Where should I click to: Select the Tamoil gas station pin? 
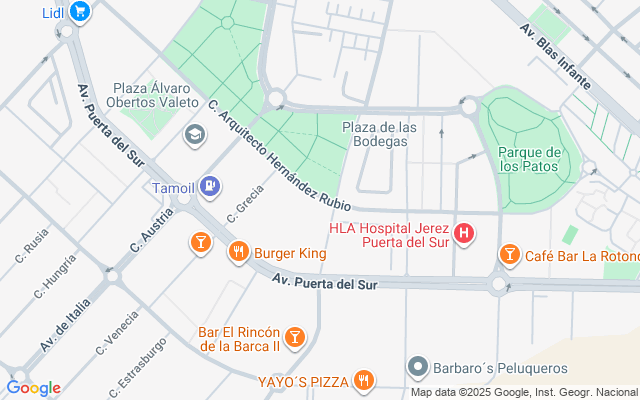pyautogui.click(x=209, y=185)
